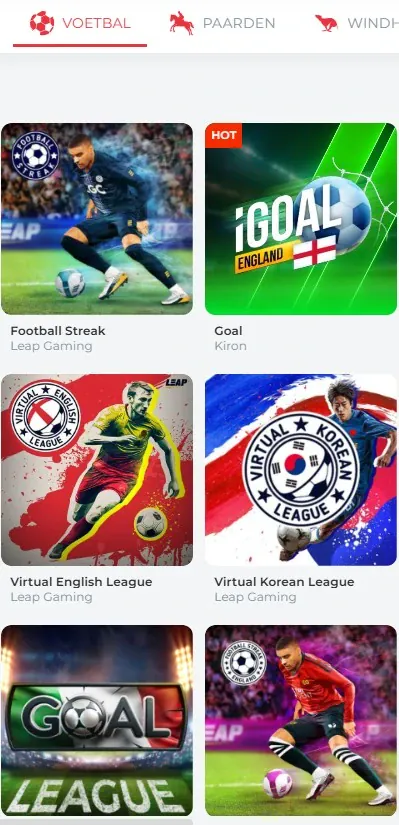399x825 pixels.
Task: Open the Virtual Korean League game
Action: [301, 470]
